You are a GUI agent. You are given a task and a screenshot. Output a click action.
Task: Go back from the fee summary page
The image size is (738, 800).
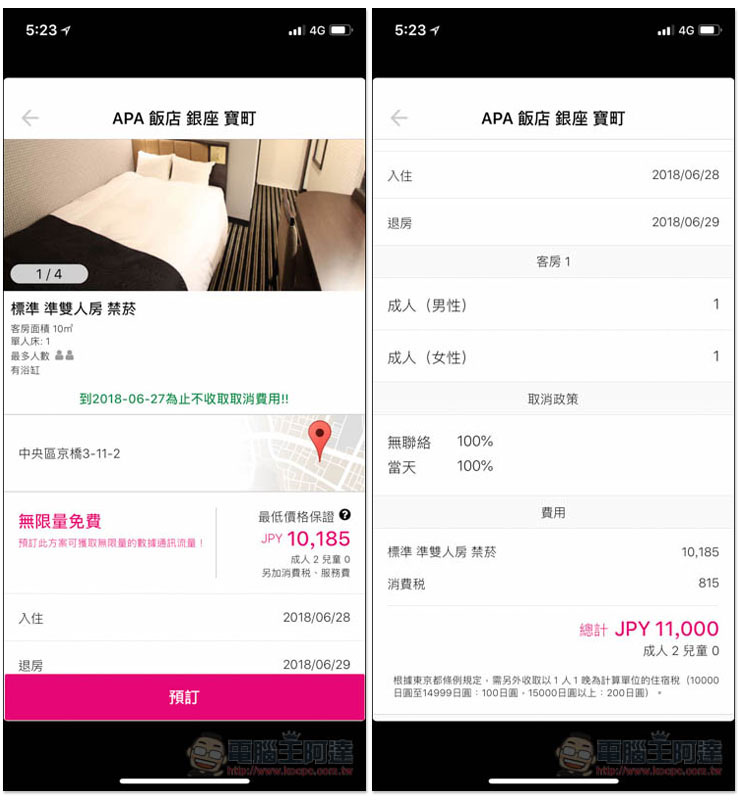point(399,118)
